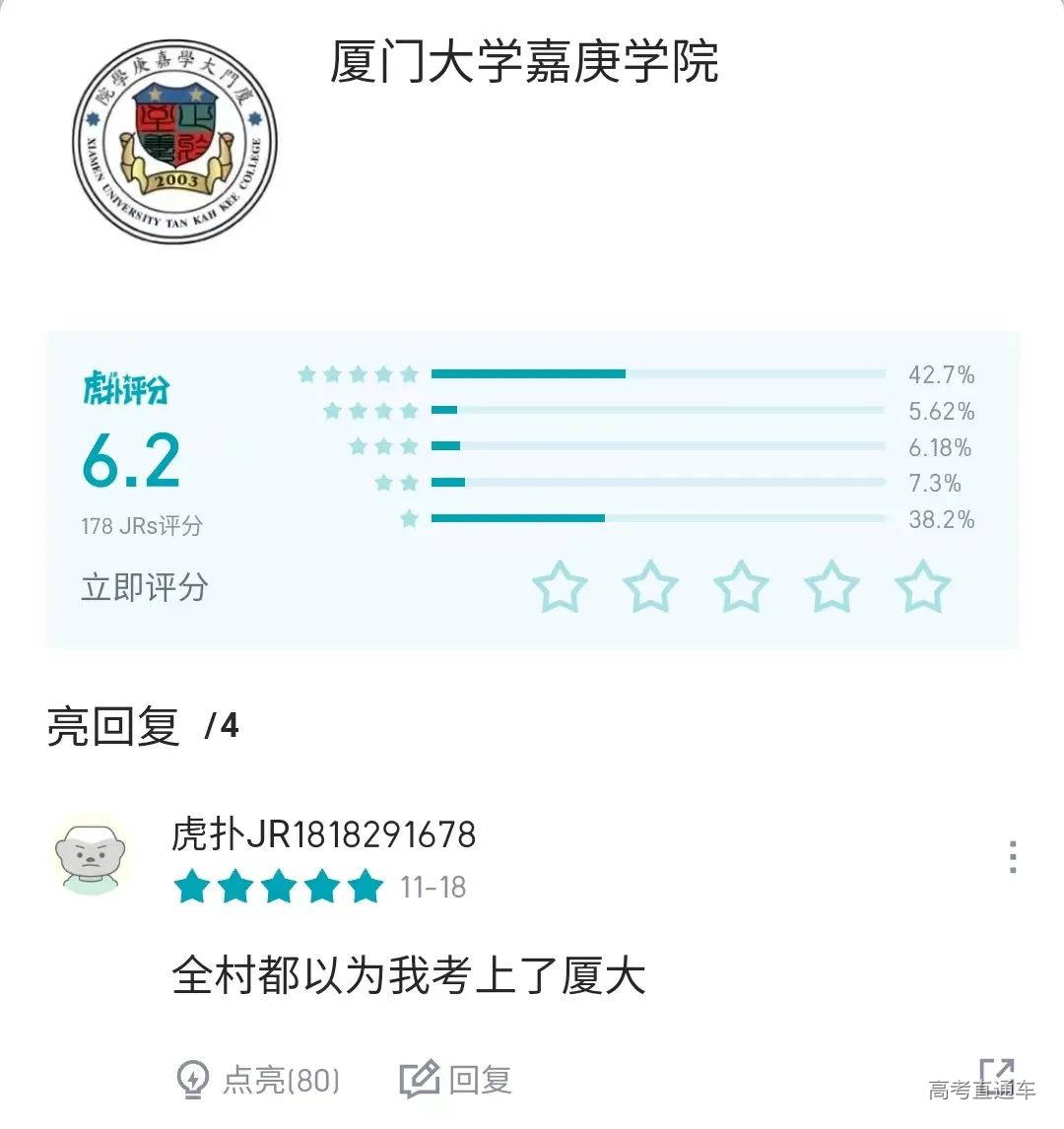Image resolution: width=1064 pixels, height=1129 pixels.
Task: Click the 回复 pencil icon
Action: (422, 1081)
